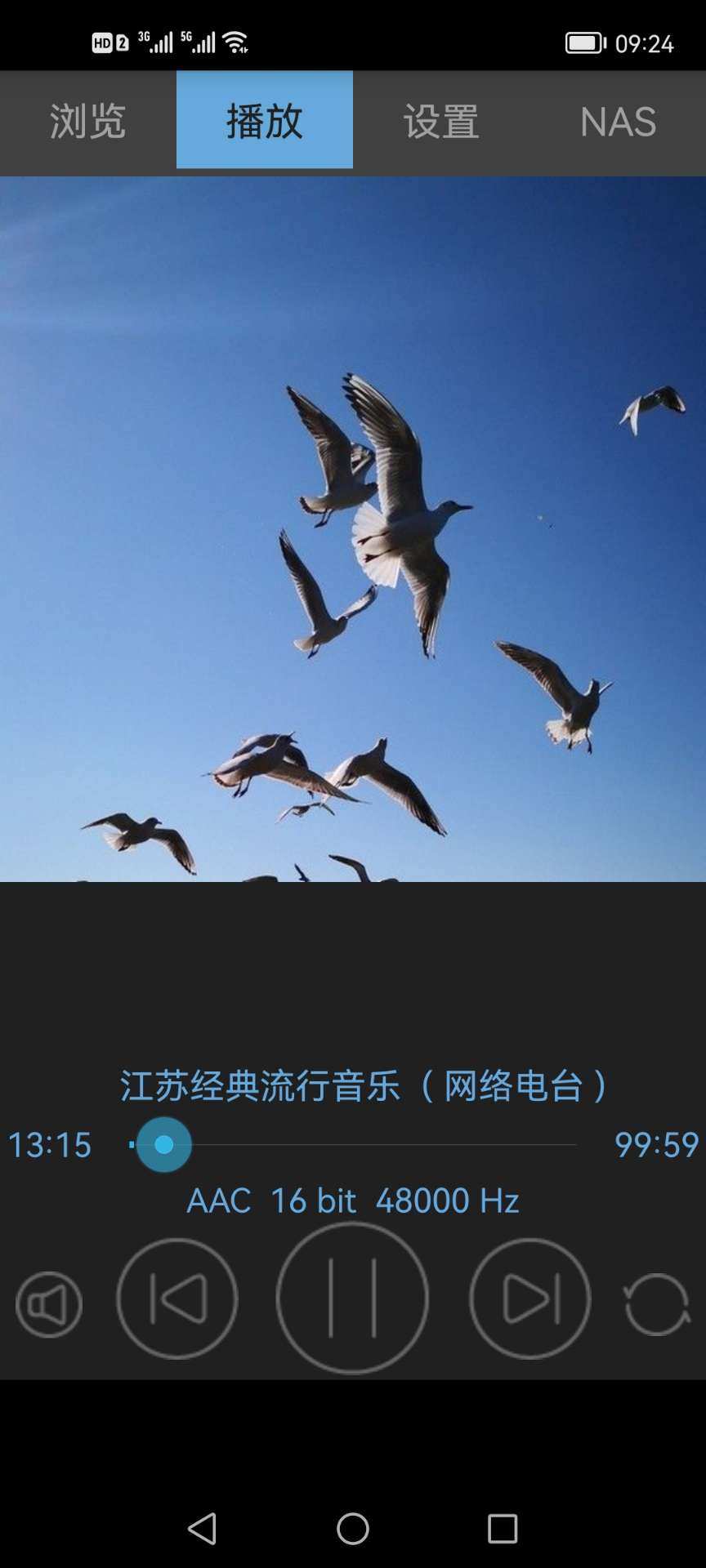This screenshot has height=1568, width=706.
Task: Toggle the repeat mode icon
Action: [657, 1304]
